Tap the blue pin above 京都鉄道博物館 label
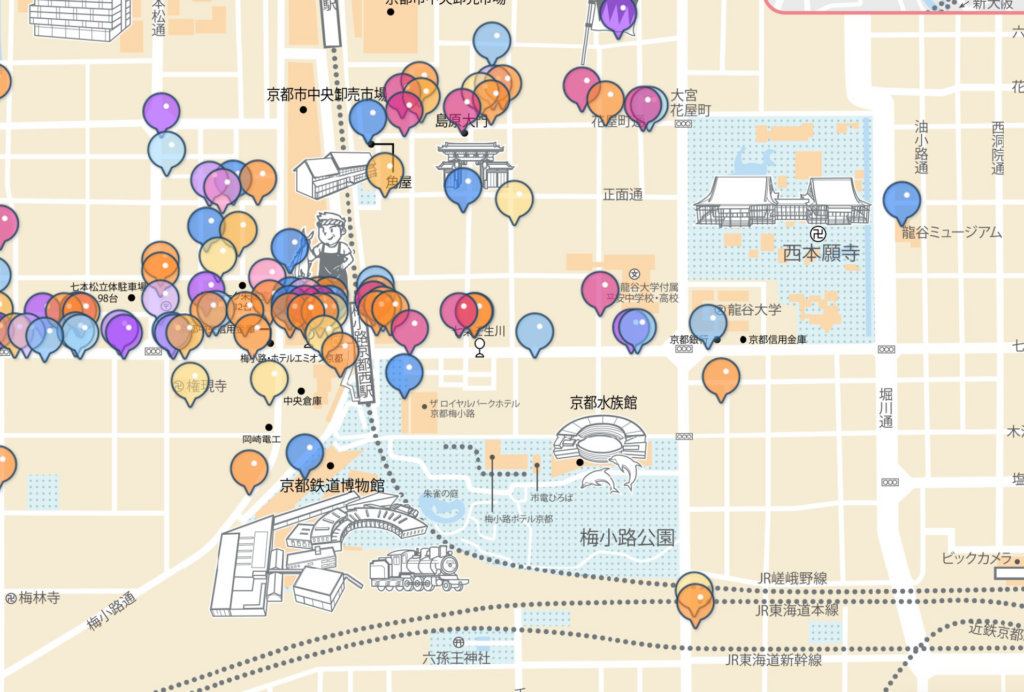1024x692 pixels. click(305, 452)
